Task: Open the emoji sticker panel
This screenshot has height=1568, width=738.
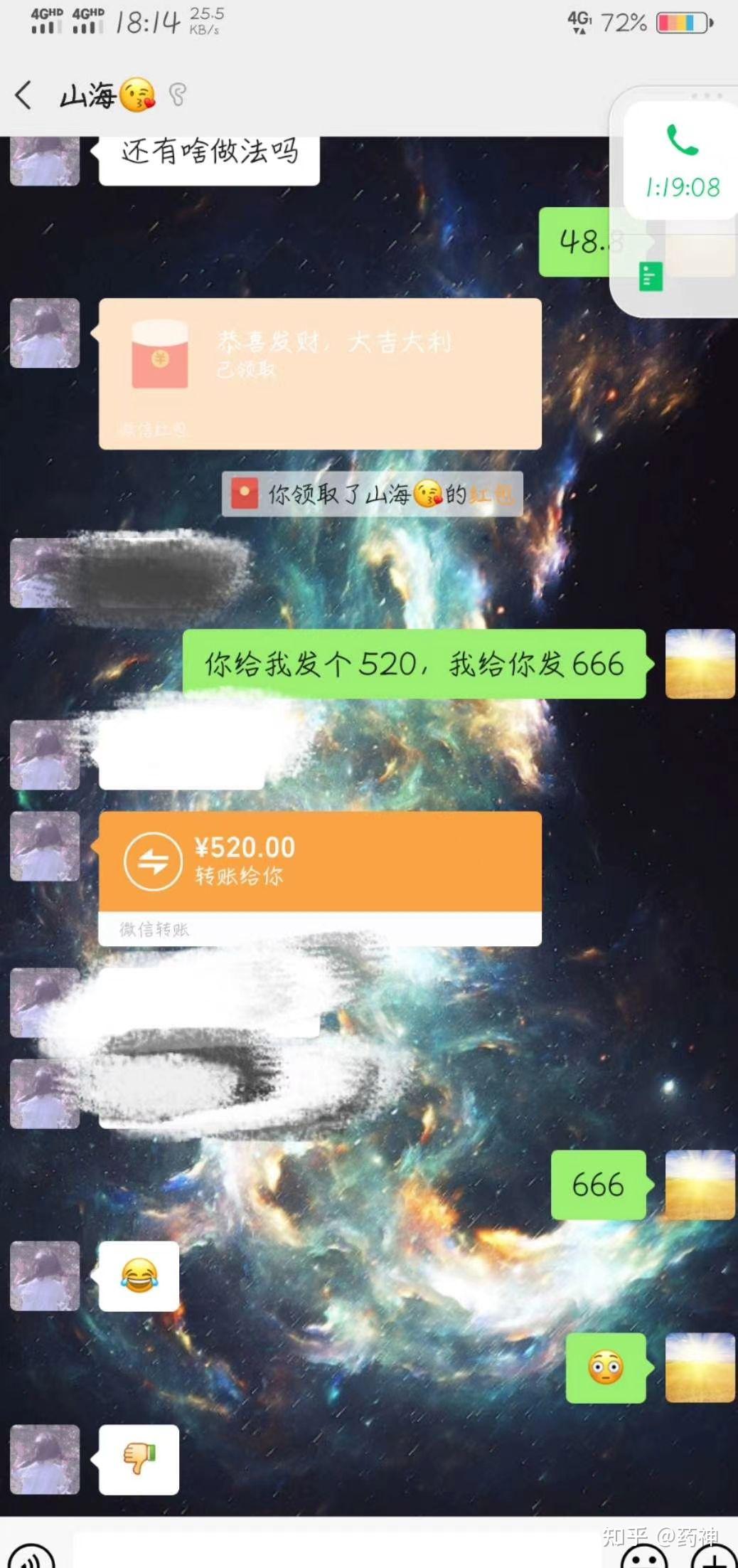Action: [x=644, y=1558]
